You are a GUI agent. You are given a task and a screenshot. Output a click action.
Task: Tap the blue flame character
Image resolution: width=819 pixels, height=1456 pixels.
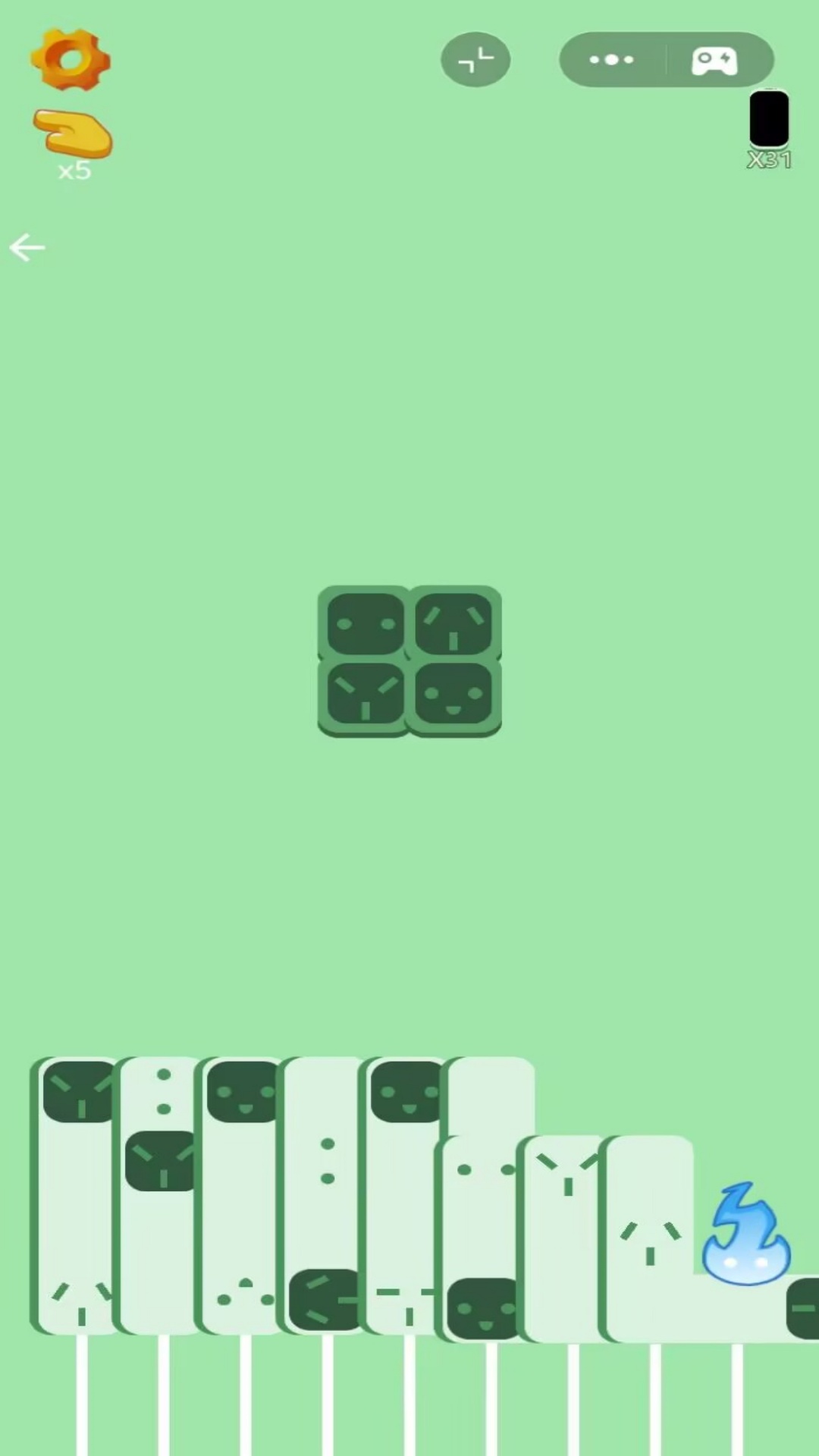click(x=746, y=1237)
